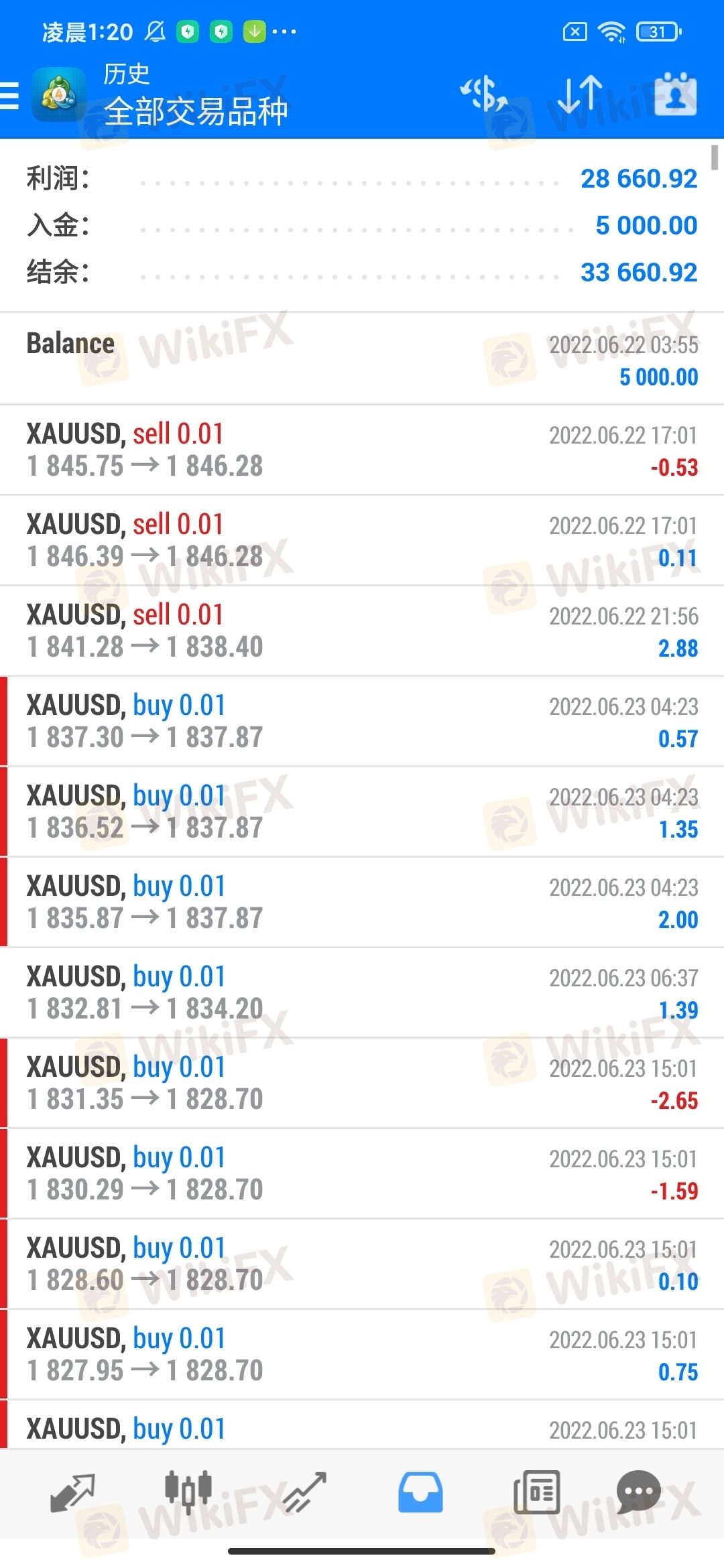View the buy trade opened at 1 831.35
This screenshot has width=724, height=1568.
(x=362, y=1083)
